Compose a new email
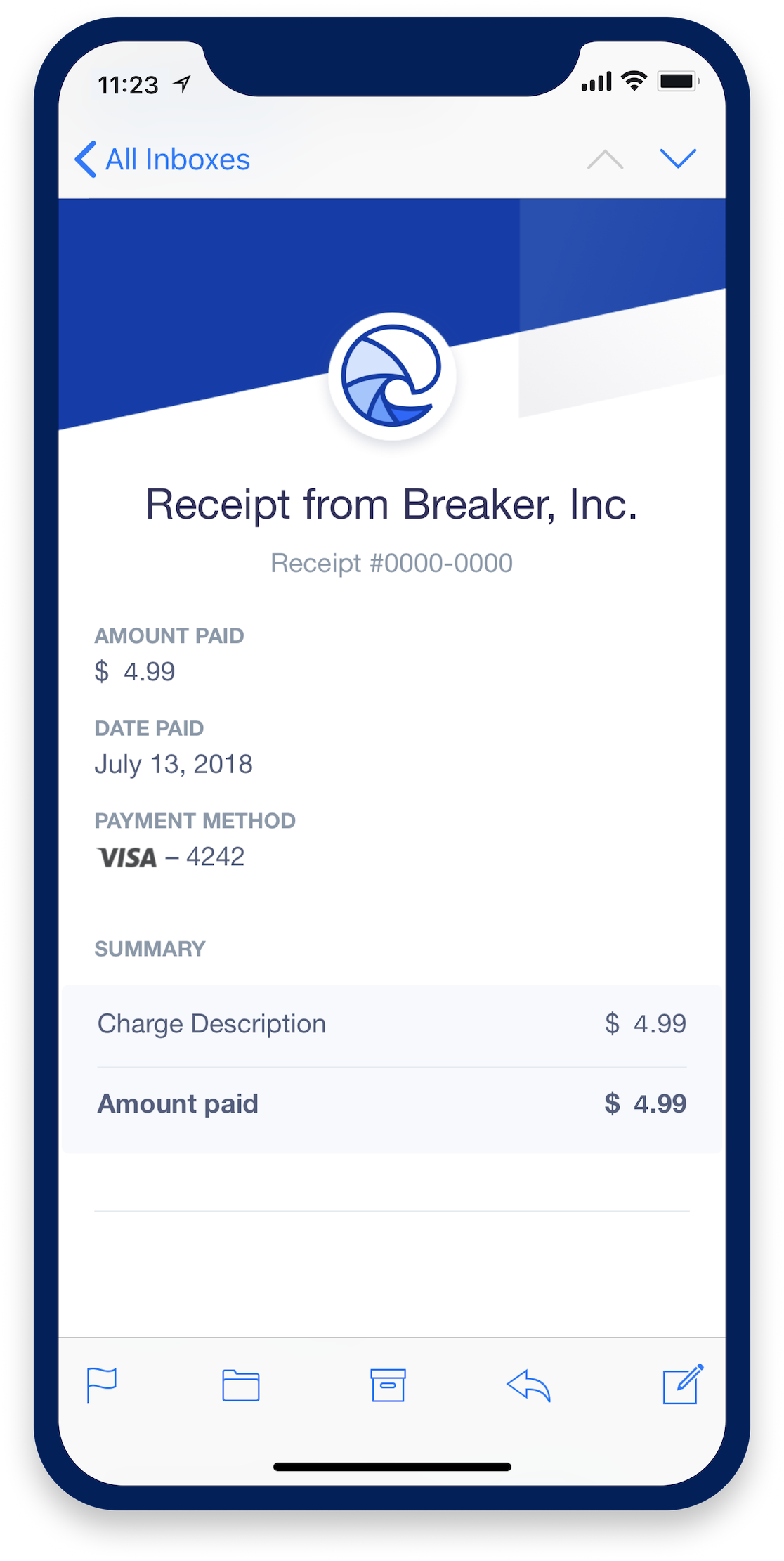 tap(682, 1385)
